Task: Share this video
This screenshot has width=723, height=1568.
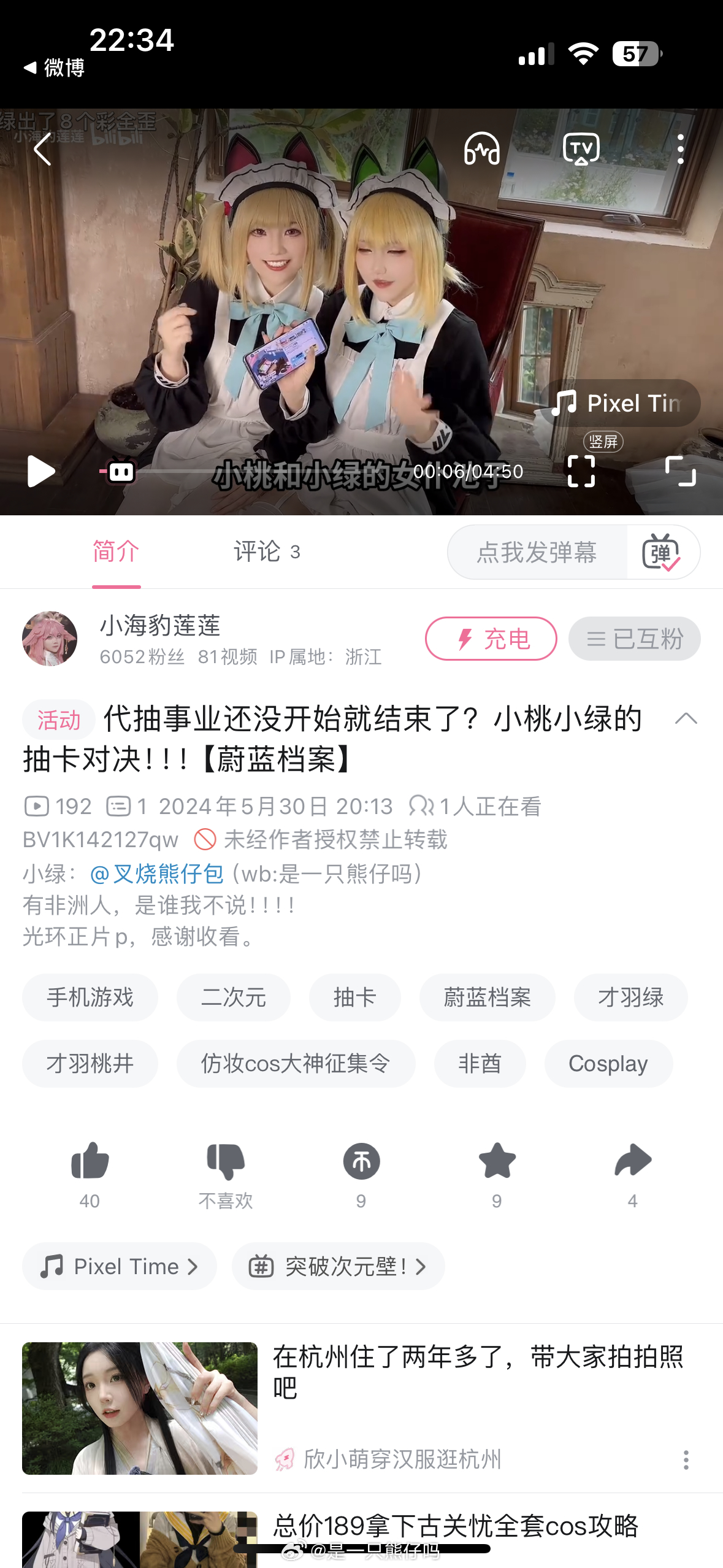Action: point(632,1161)
